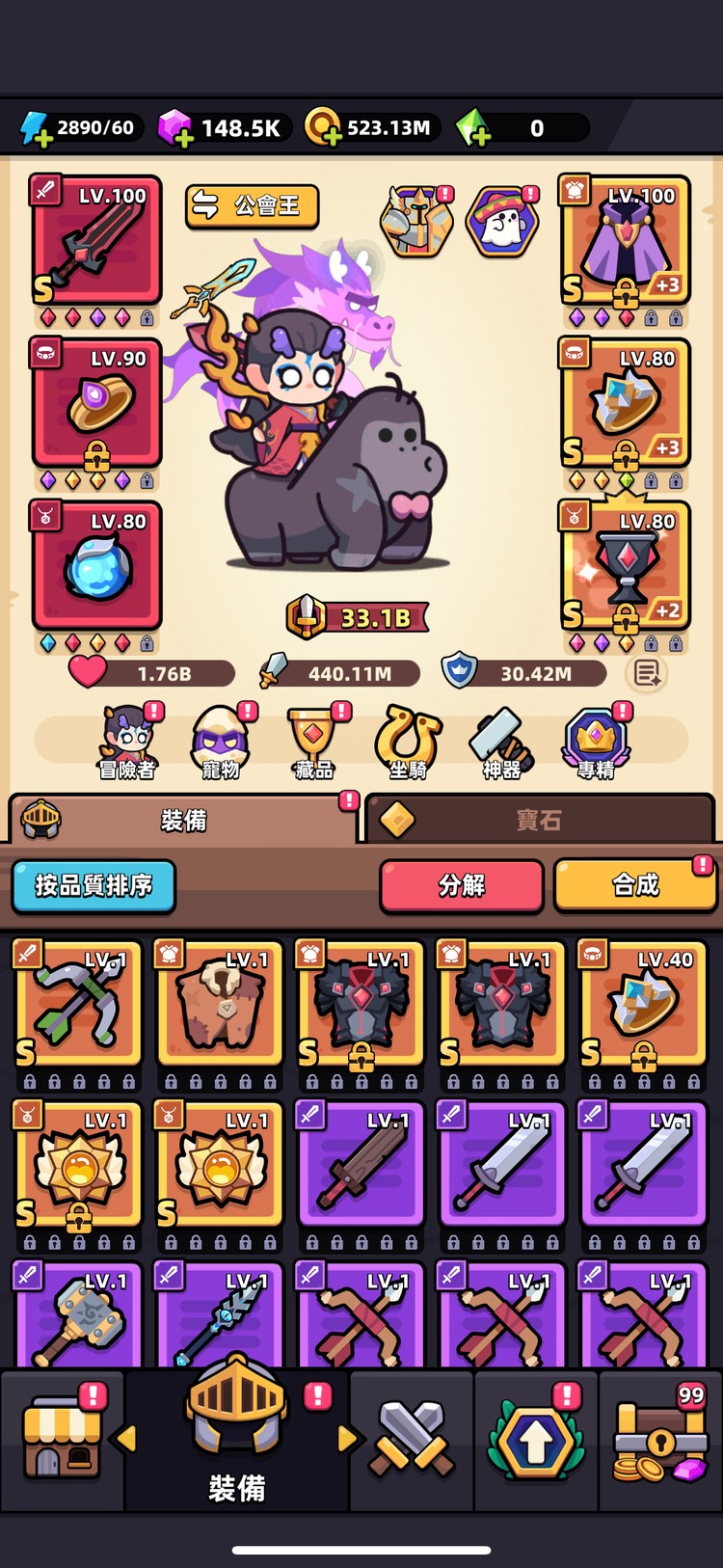Sort items with 按品質排序
This screenshot has height=1568, width=723.
pos(94,885)
